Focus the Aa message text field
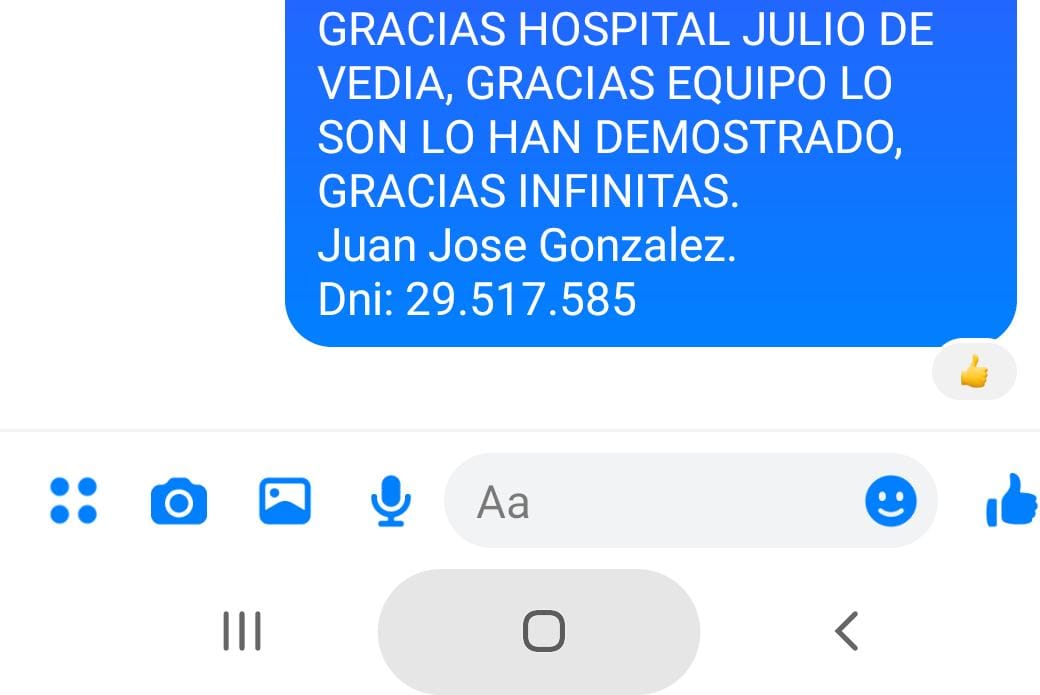Screen dimensions: 1040x695 pyautogui.click(x=650, y=501)
